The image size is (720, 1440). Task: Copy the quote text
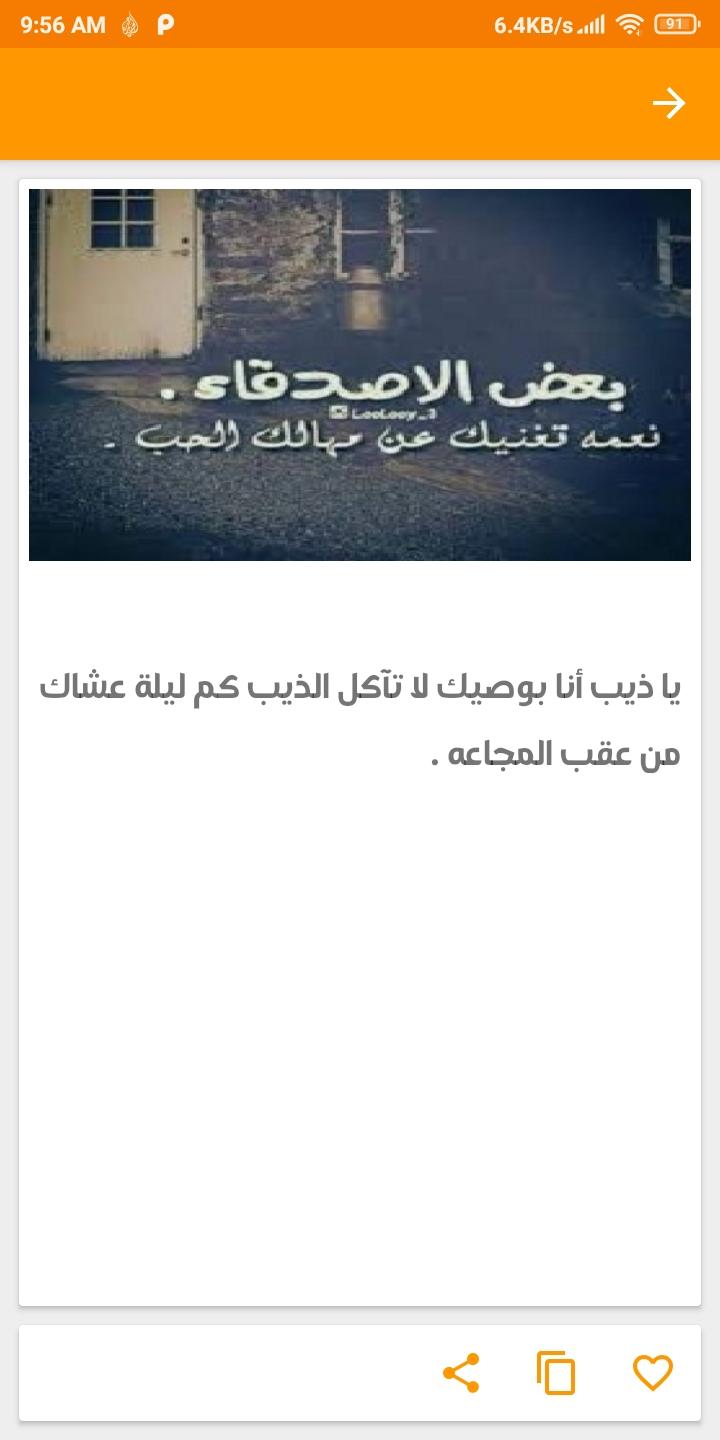(556, 1372)
